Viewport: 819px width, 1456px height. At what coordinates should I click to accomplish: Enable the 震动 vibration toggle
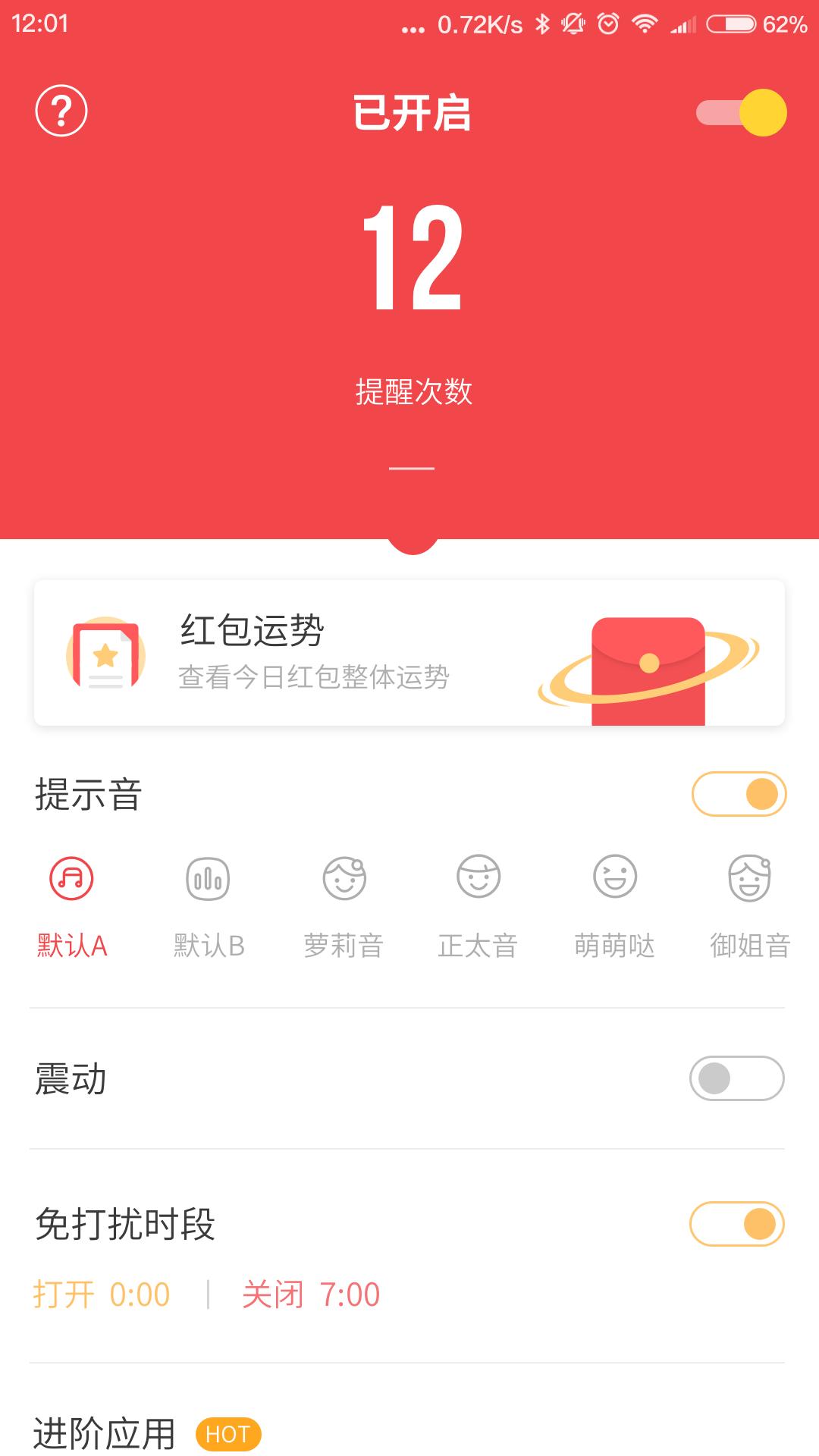pyautogui.click(x=736, y=1078)
